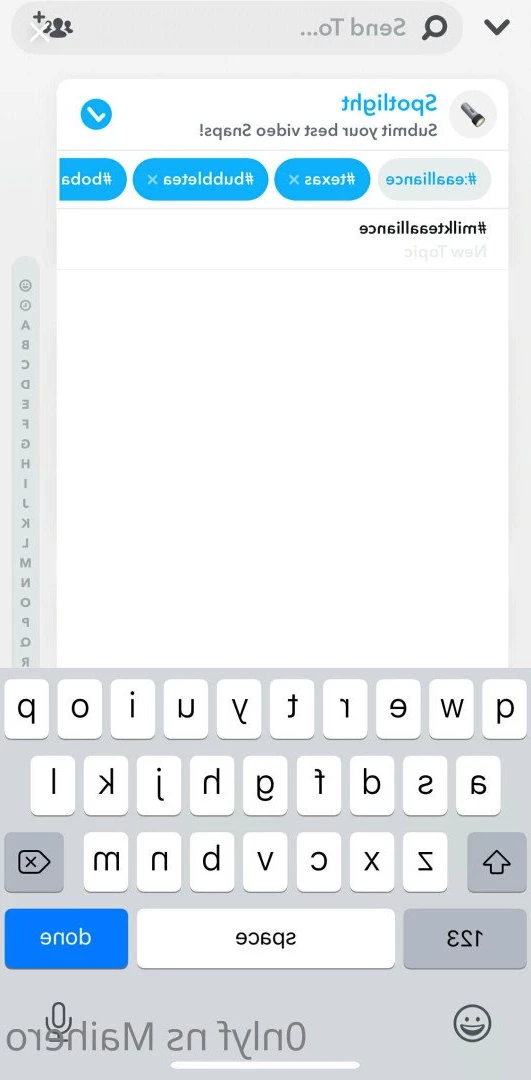The image size is (531, 1080).
Task: Toggle the keyboard shift key
Action: pos(497,862)
